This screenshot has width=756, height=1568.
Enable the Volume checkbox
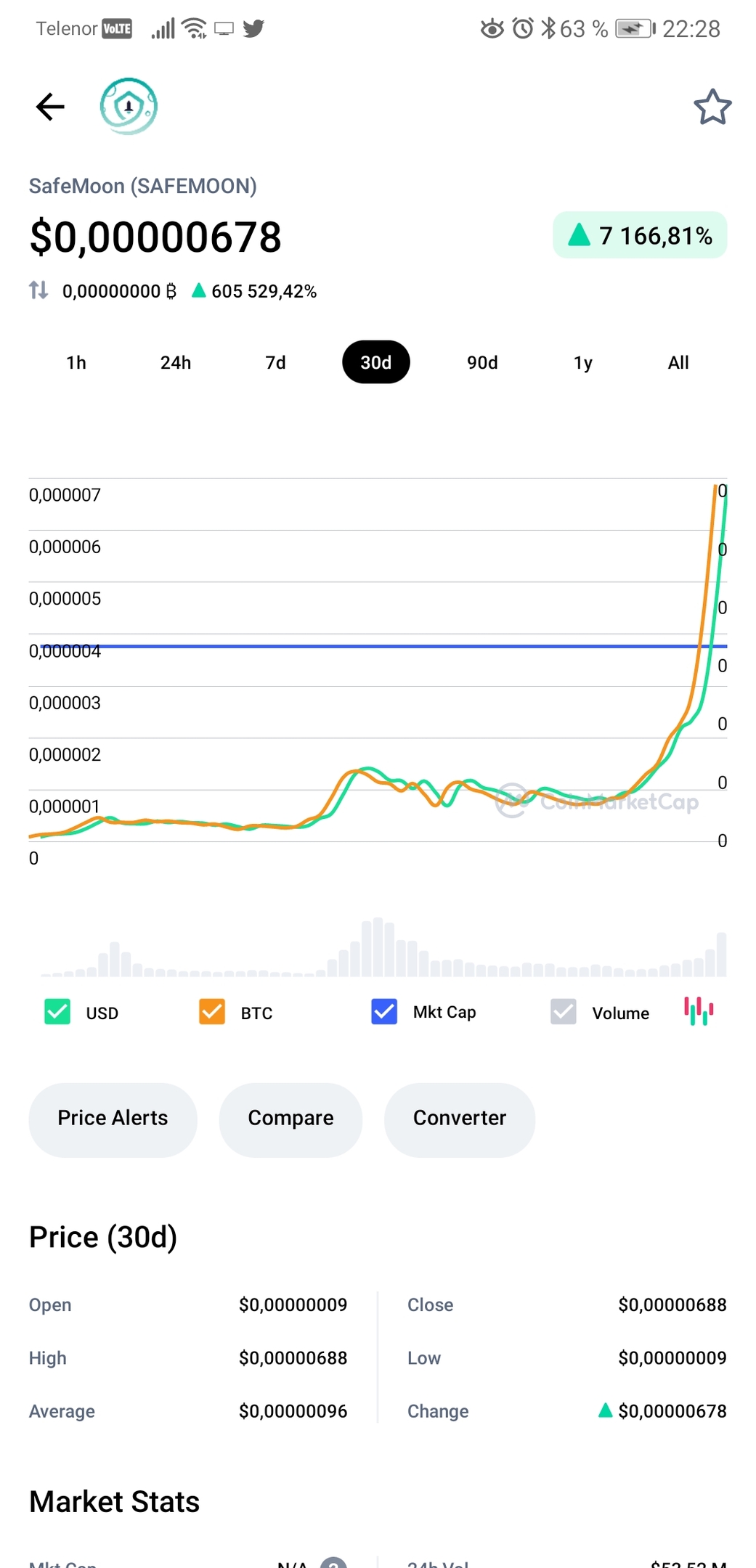[564, 1012]
